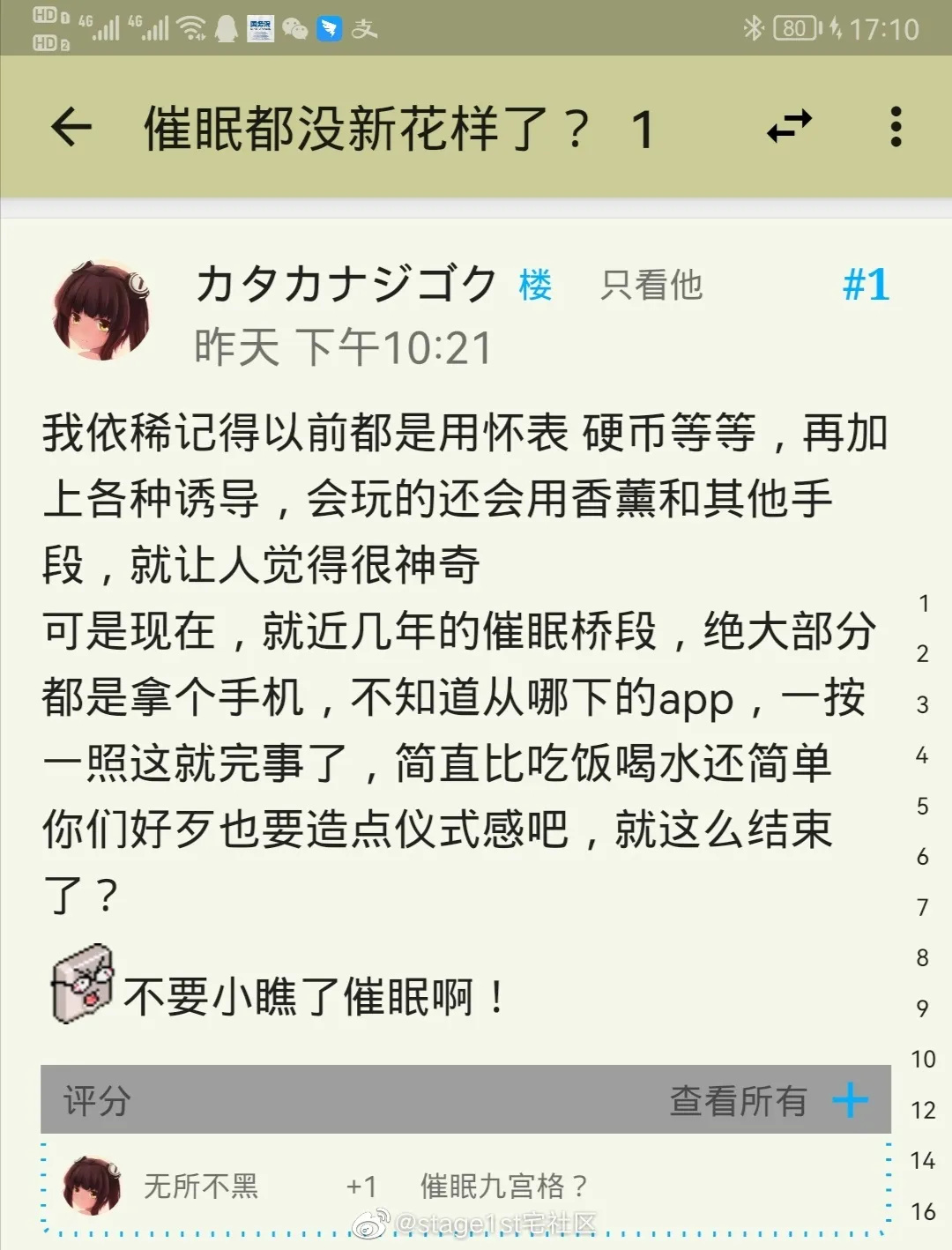Show only this author's posts (只看他)

tap(651, 286)
